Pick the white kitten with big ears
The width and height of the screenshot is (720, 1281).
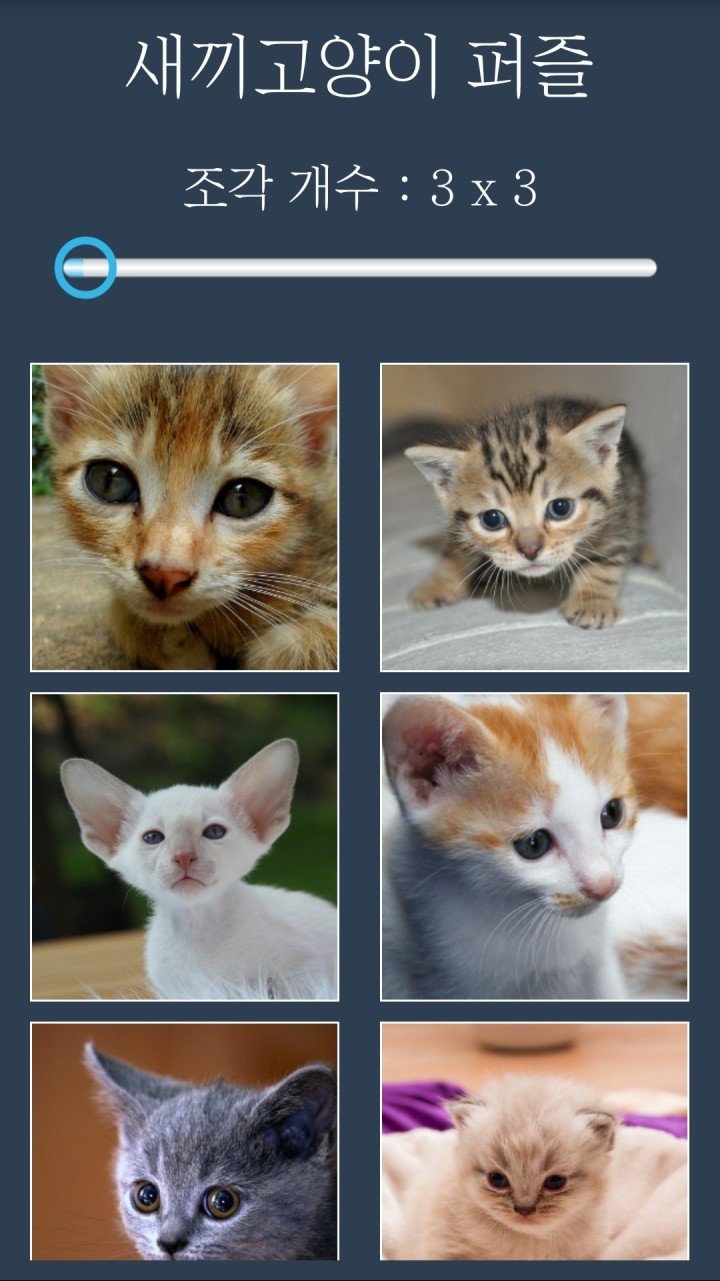click(x=185, y=846)
